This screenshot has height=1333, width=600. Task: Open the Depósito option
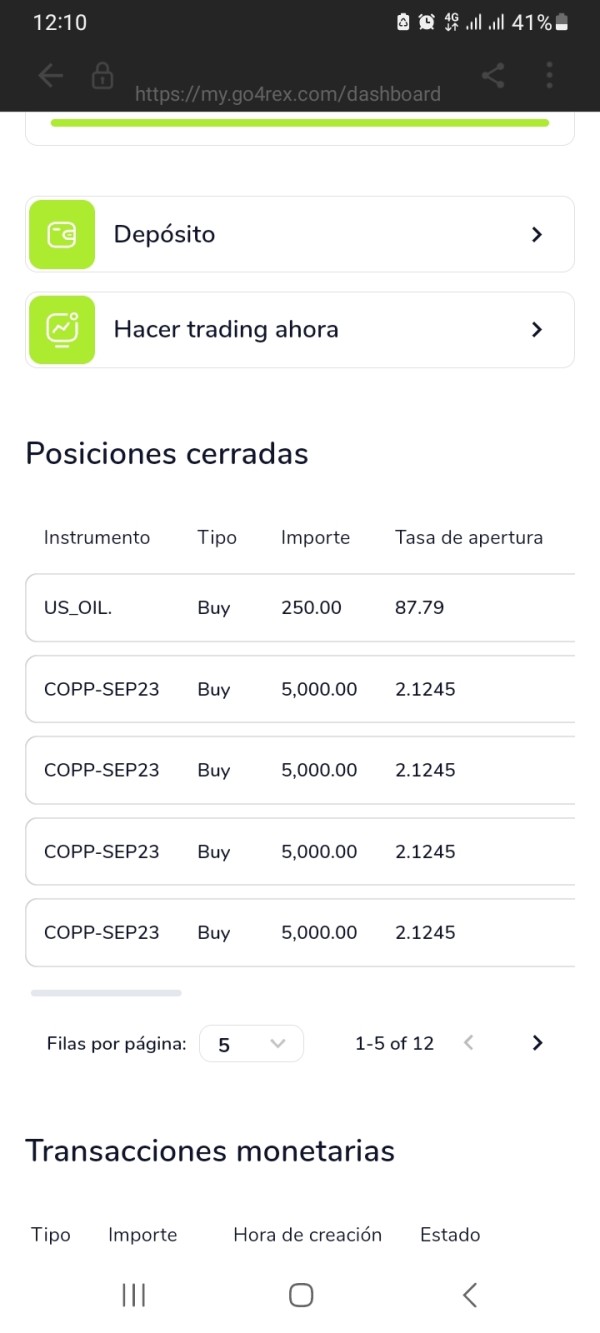tap(300, 234)
